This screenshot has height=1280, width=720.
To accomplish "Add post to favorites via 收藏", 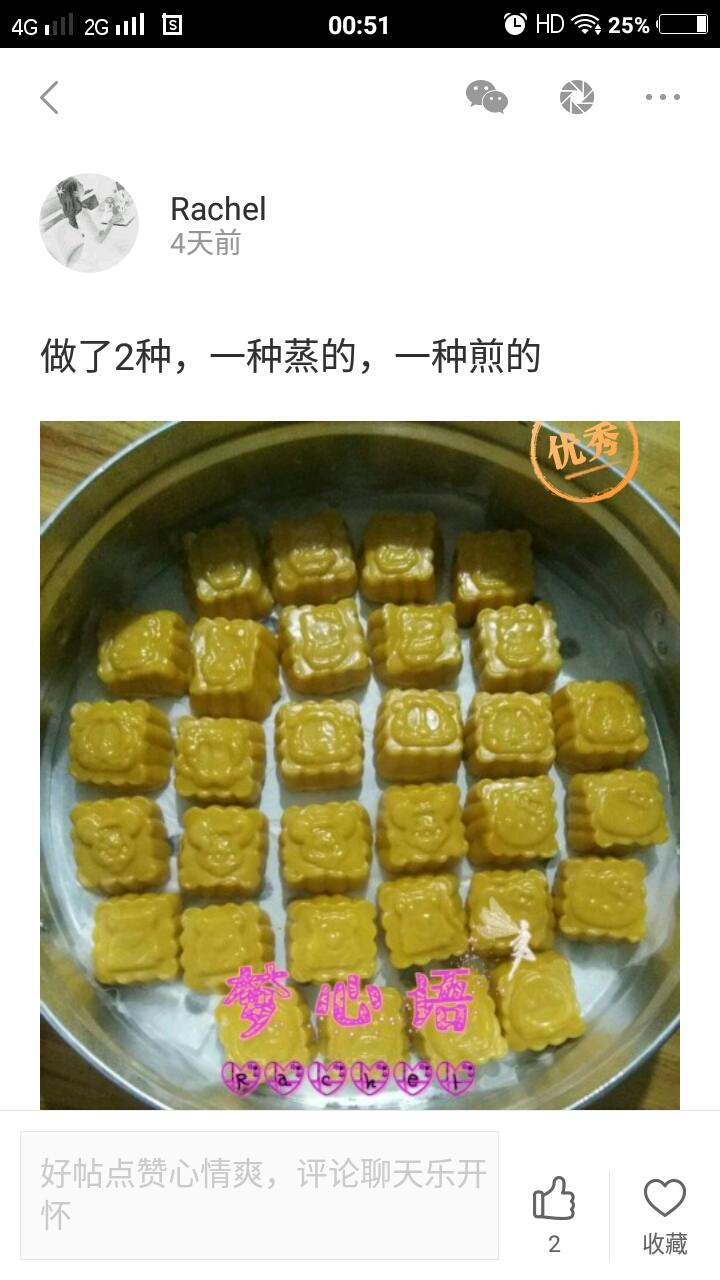I will (x=664, y=1215).
